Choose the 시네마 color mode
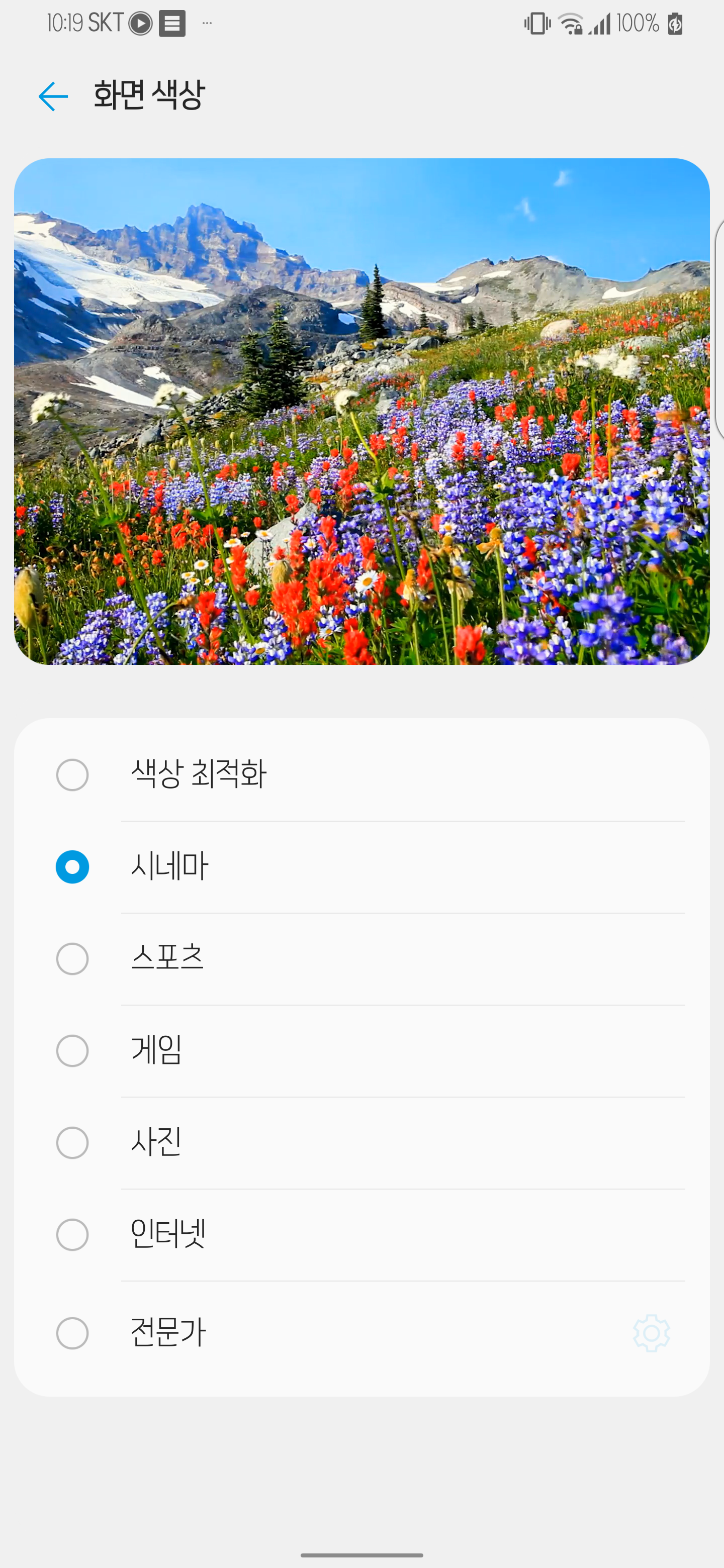 [x=72, y=867]
